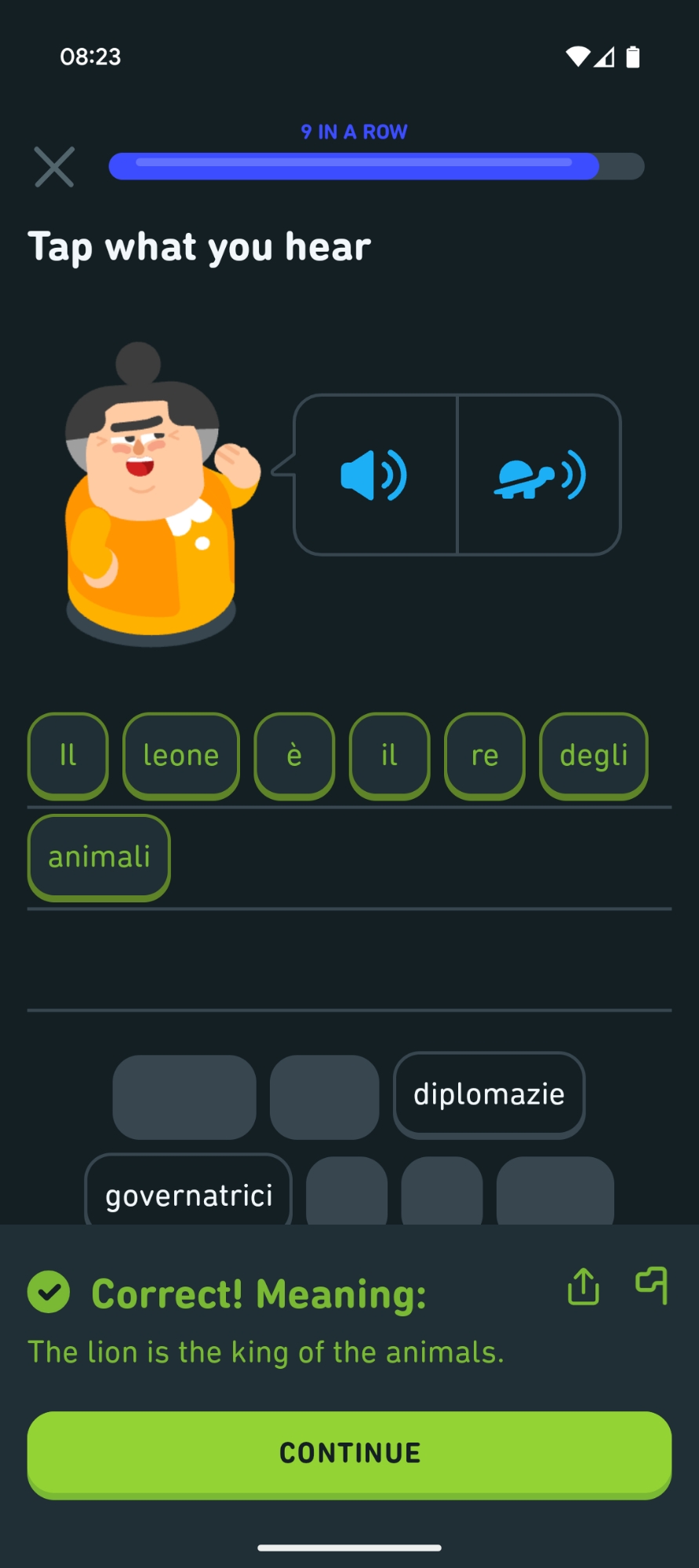Tap the 'animali' chip in the answer
The image size is (699, 1568).
tap(99, 857)
